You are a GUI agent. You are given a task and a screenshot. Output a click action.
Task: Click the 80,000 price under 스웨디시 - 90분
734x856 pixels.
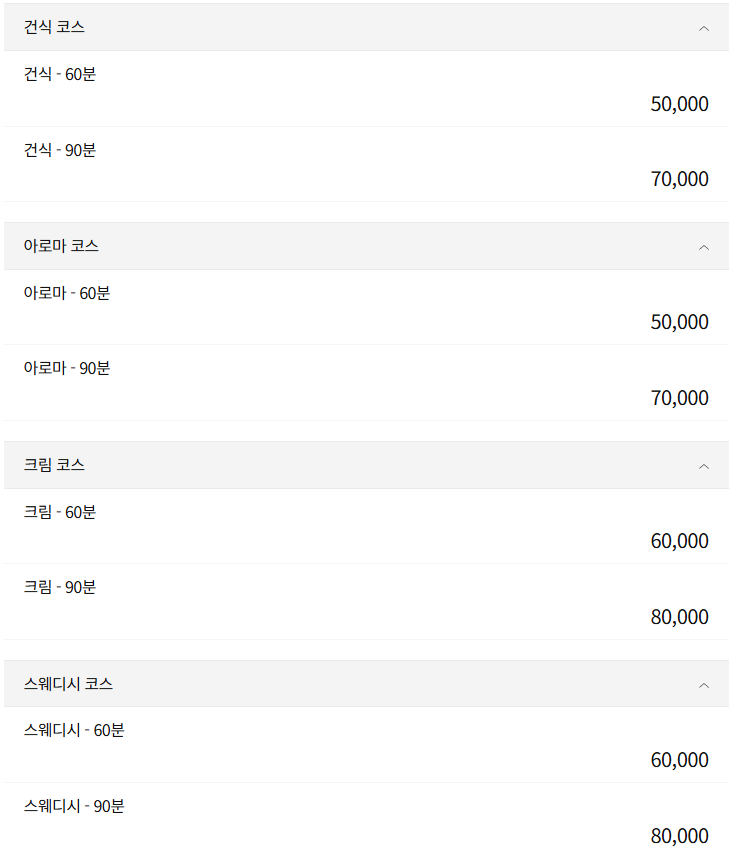coord(681,835)
